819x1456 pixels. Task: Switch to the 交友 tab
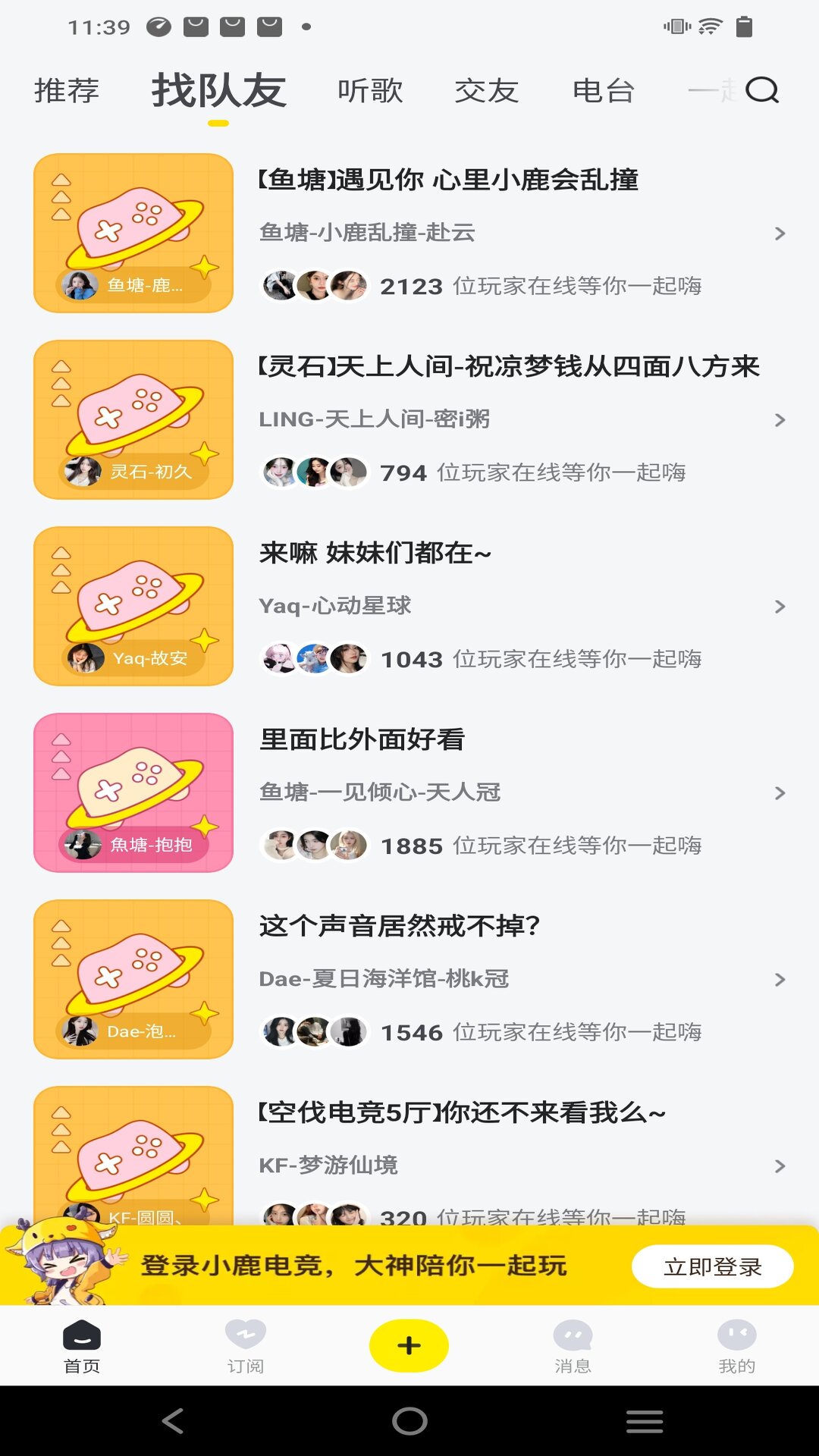[486, 91]
